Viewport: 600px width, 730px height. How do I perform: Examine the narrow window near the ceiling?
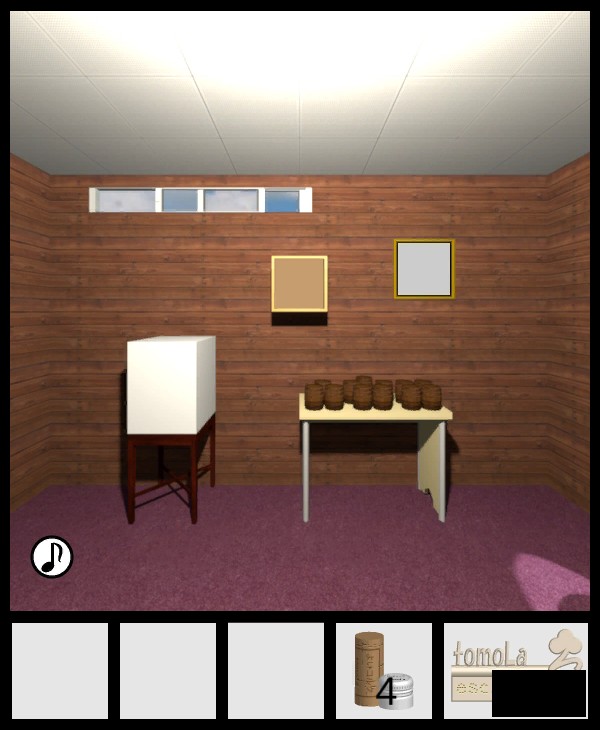(200, 200)
